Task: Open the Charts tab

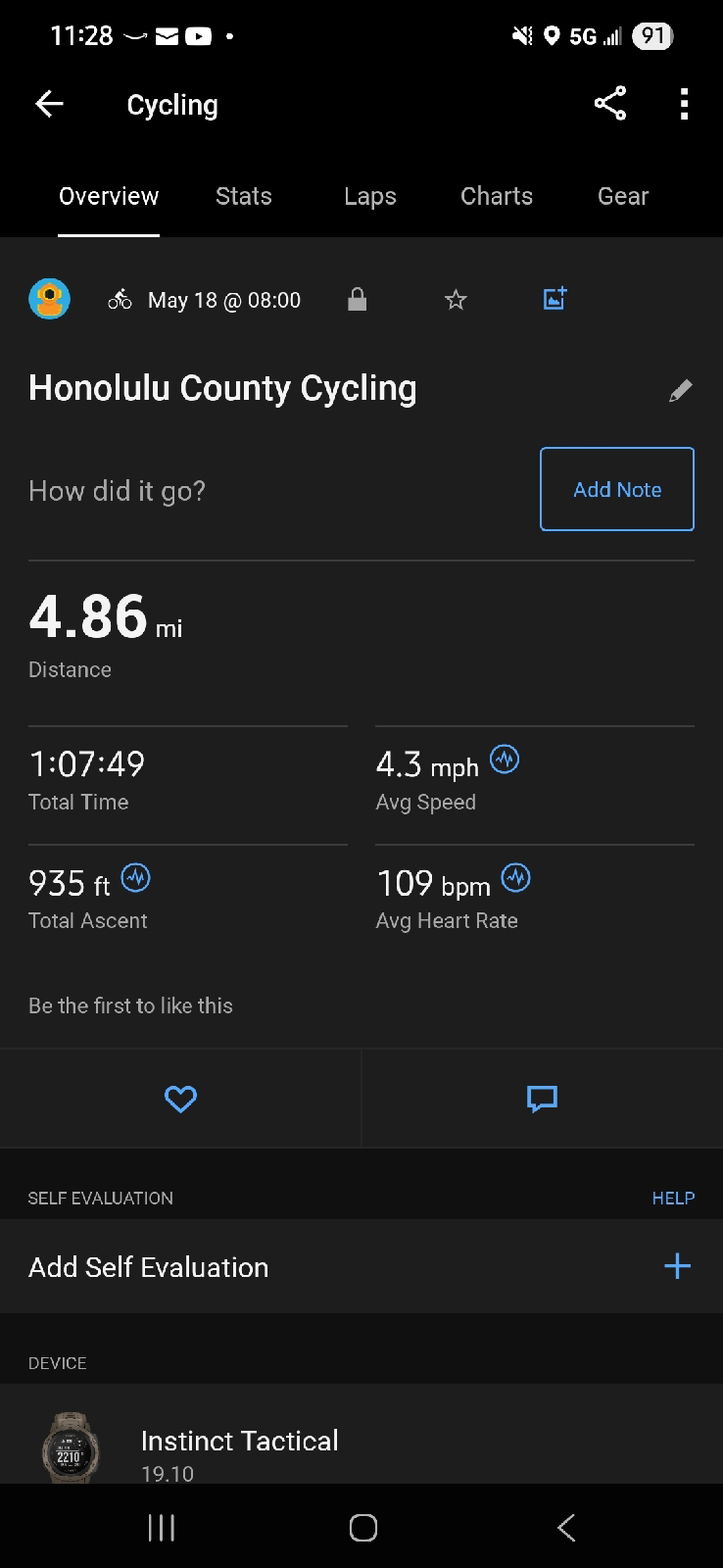Action: pyautogui.click(x=497, y=196)
